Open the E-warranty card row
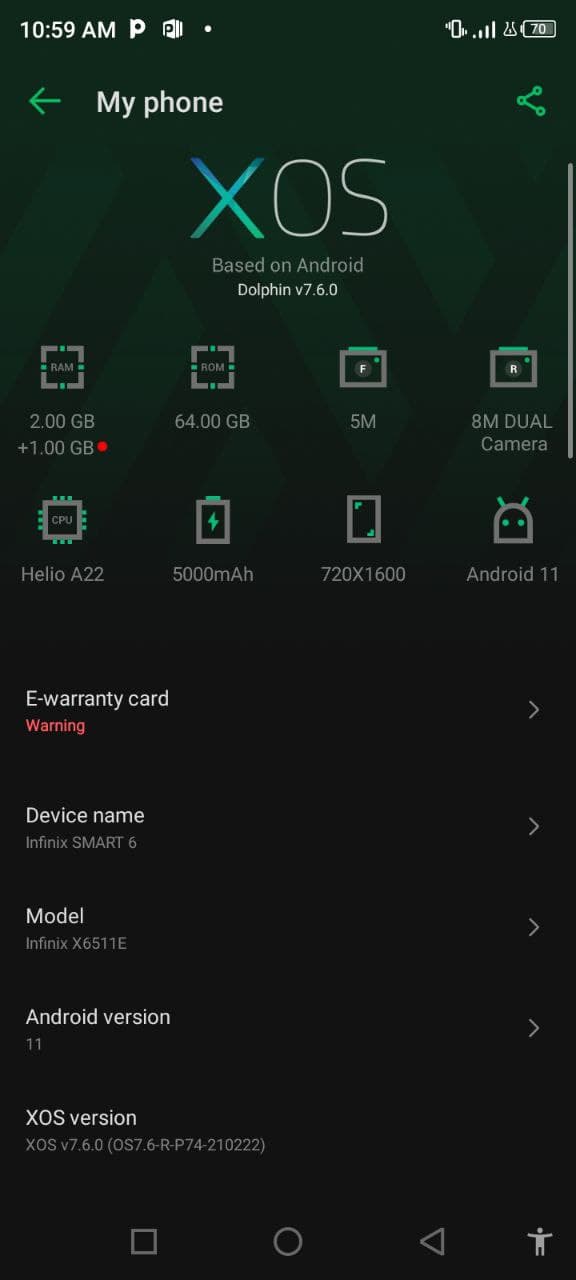Screen dimensions: 576x1280 point(288,711)
